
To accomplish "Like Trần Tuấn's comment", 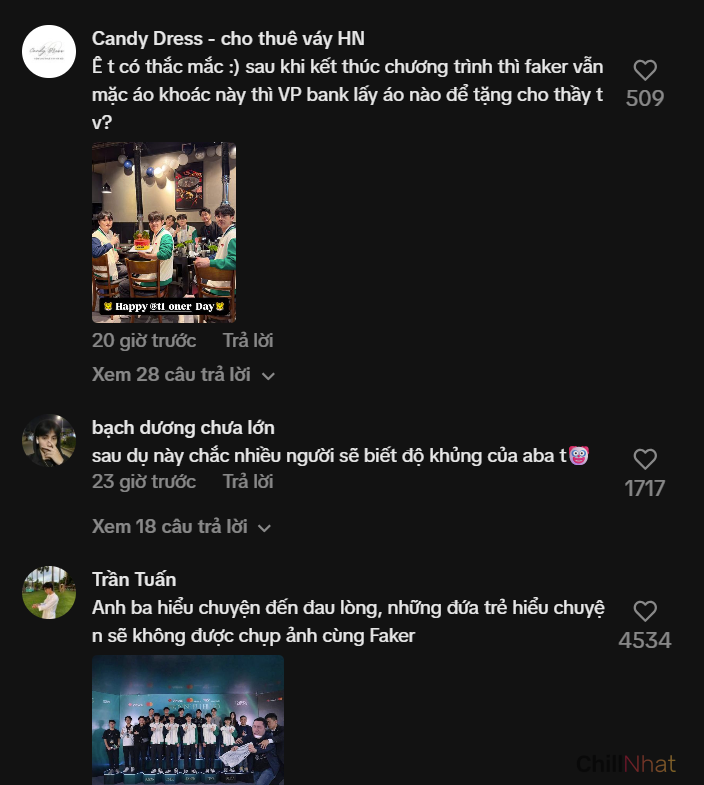I will tap(645, 611).
